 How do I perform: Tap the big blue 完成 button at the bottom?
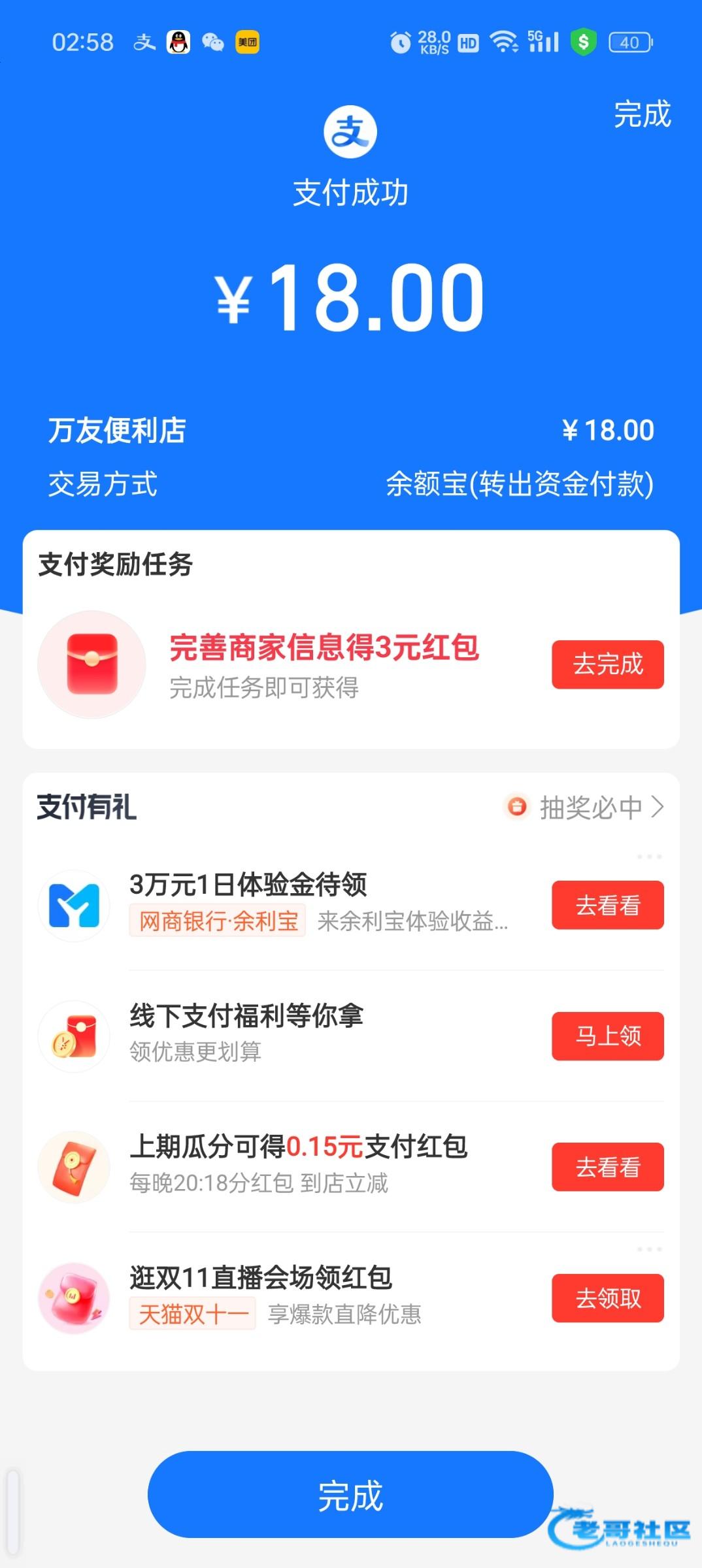tap(350, 1495)
